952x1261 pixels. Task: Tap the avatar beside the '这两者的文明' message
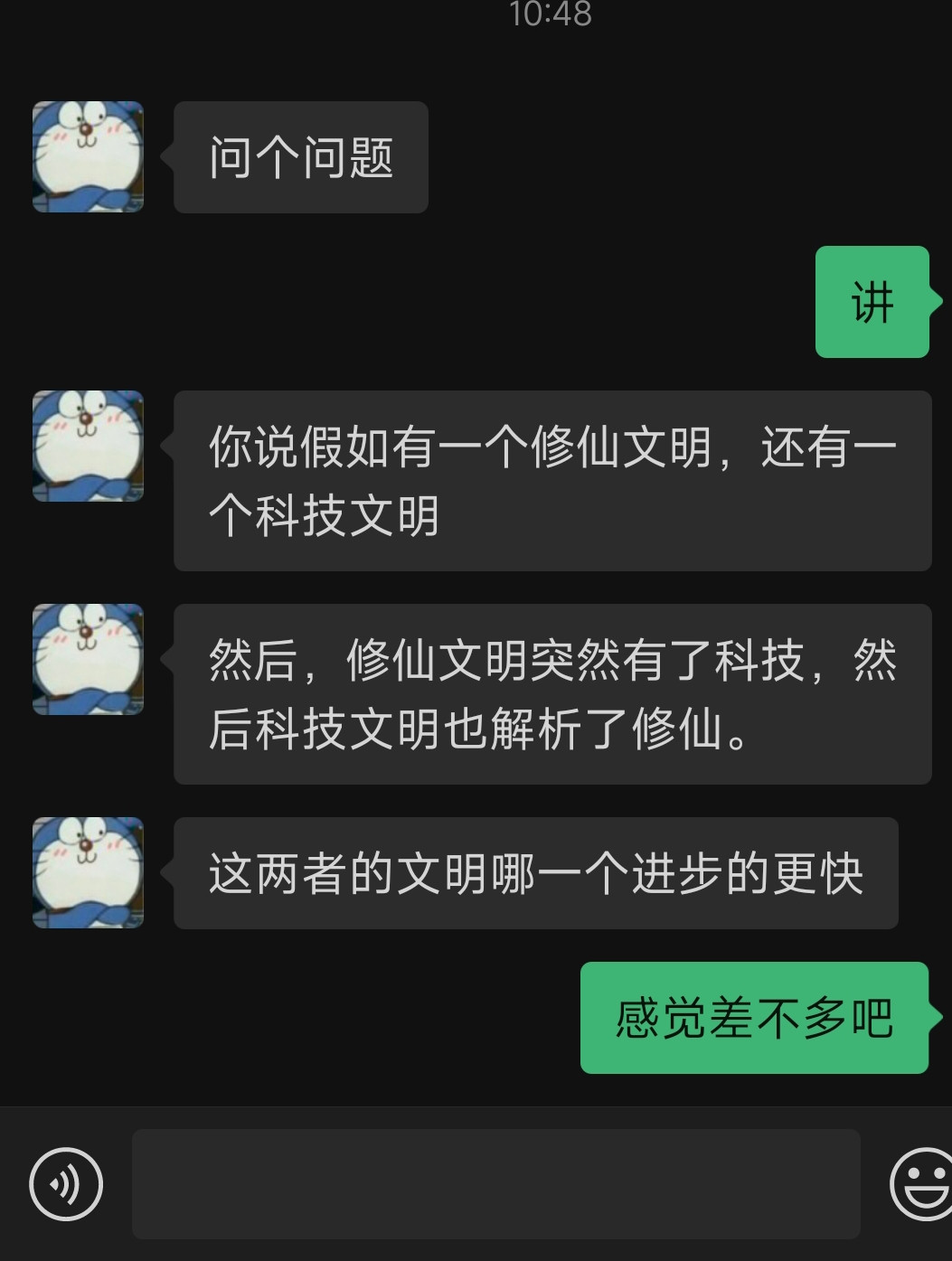click(88, 872)
